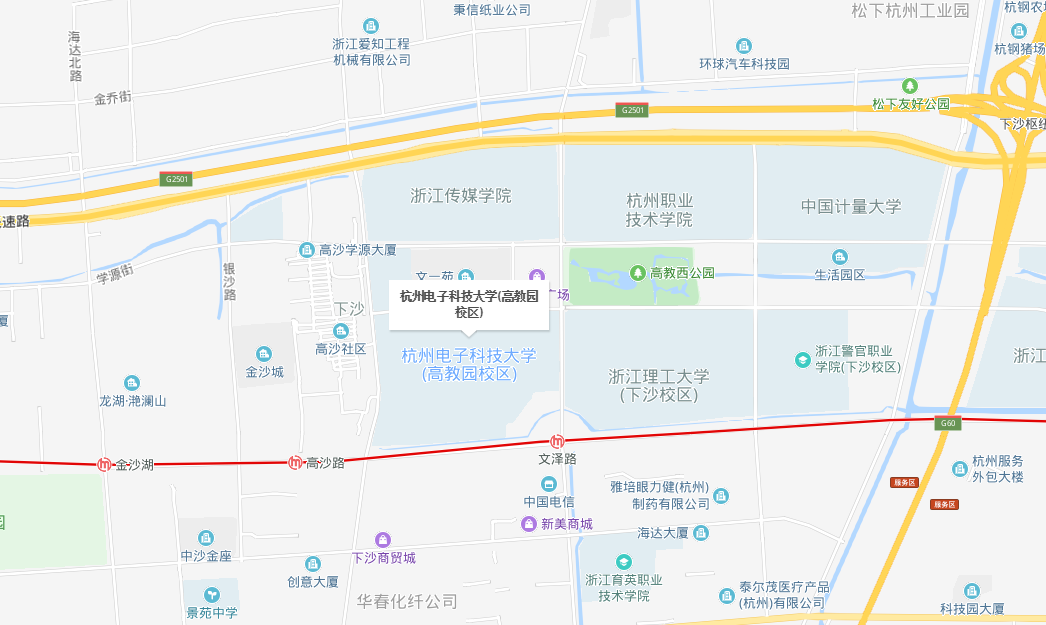This screenshot has height=625, width=1046.
Task: Select the 金沙城 building marker
Action: 264,354
